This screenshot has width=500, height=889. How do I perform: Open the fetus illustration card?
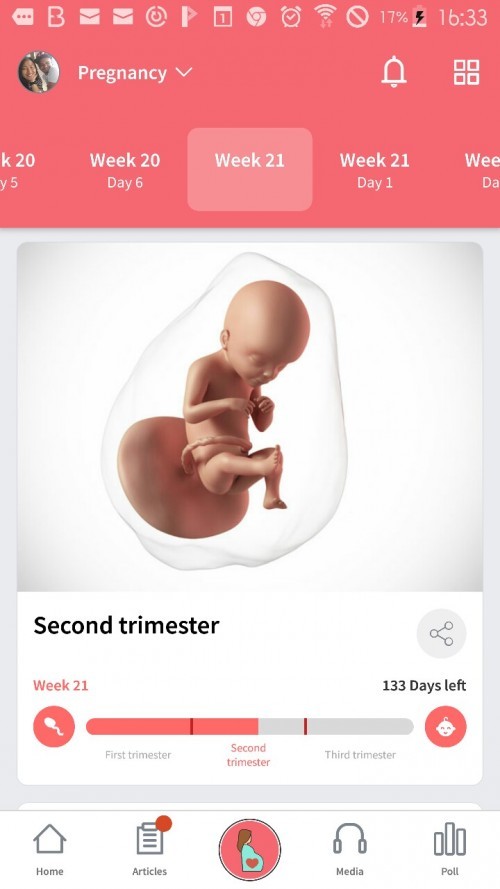250,417
